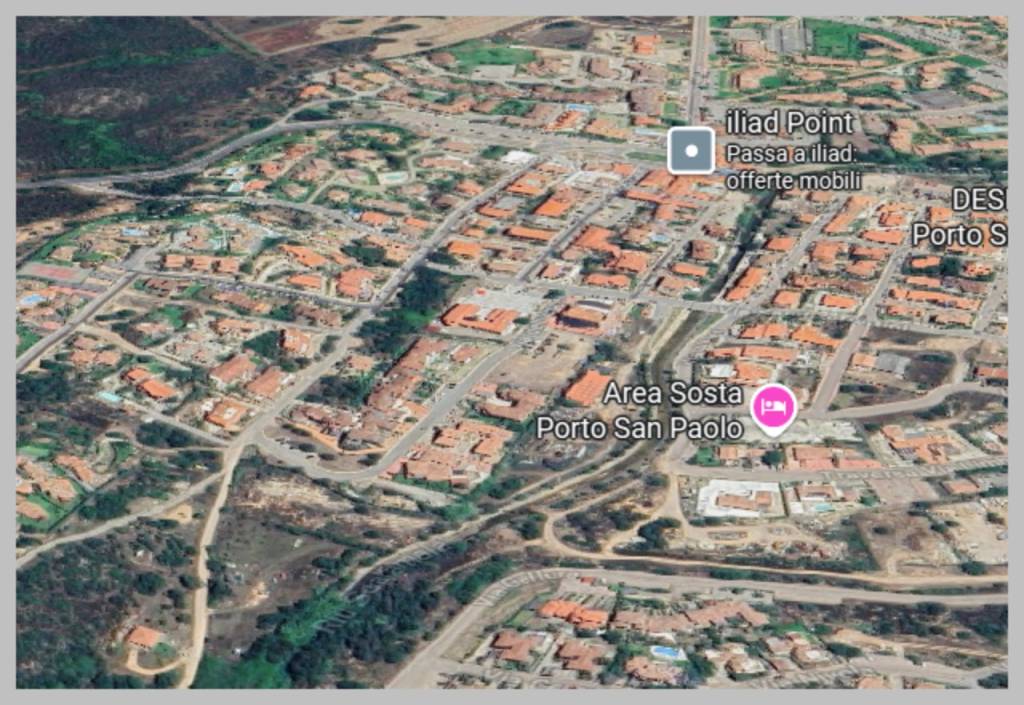The width and height of the screenshot is (1024, 705).
Task: Open the iliad Point map marker
Action: click(x=691, y=151)
